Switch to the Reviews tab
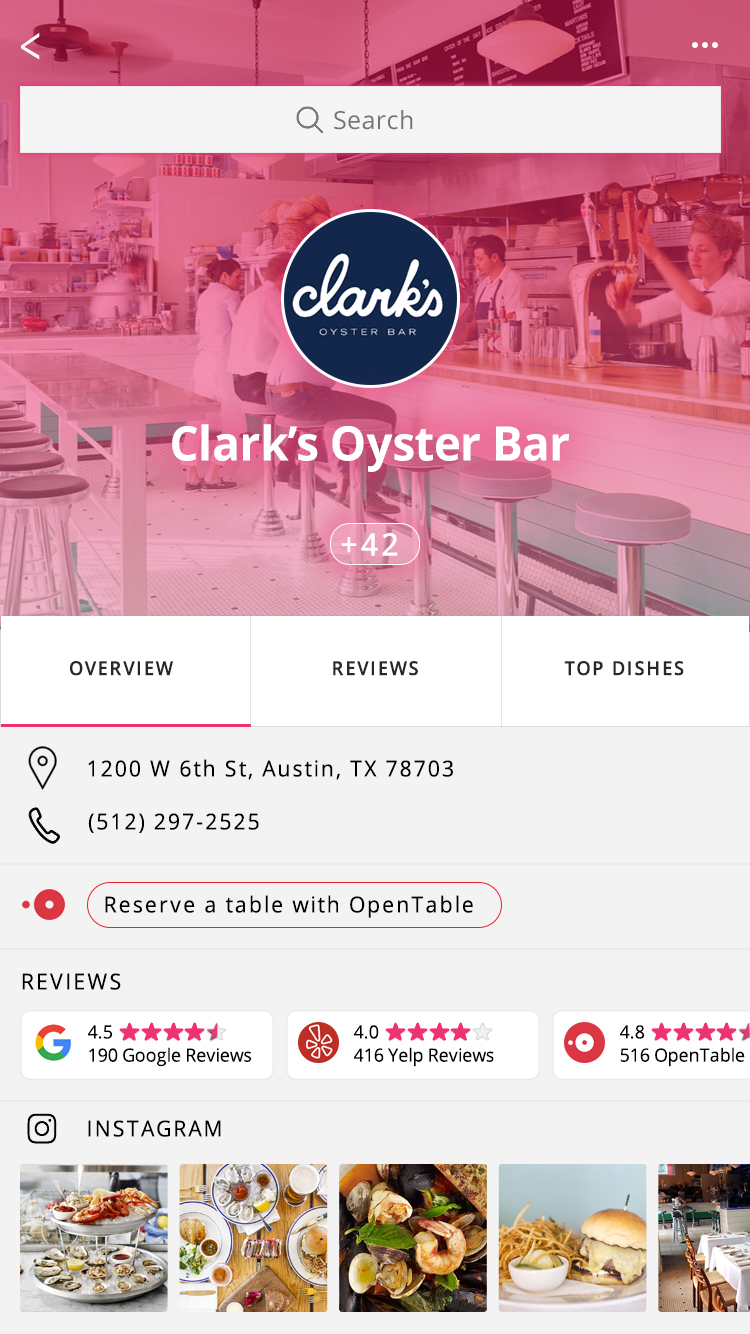 (375, 670)
